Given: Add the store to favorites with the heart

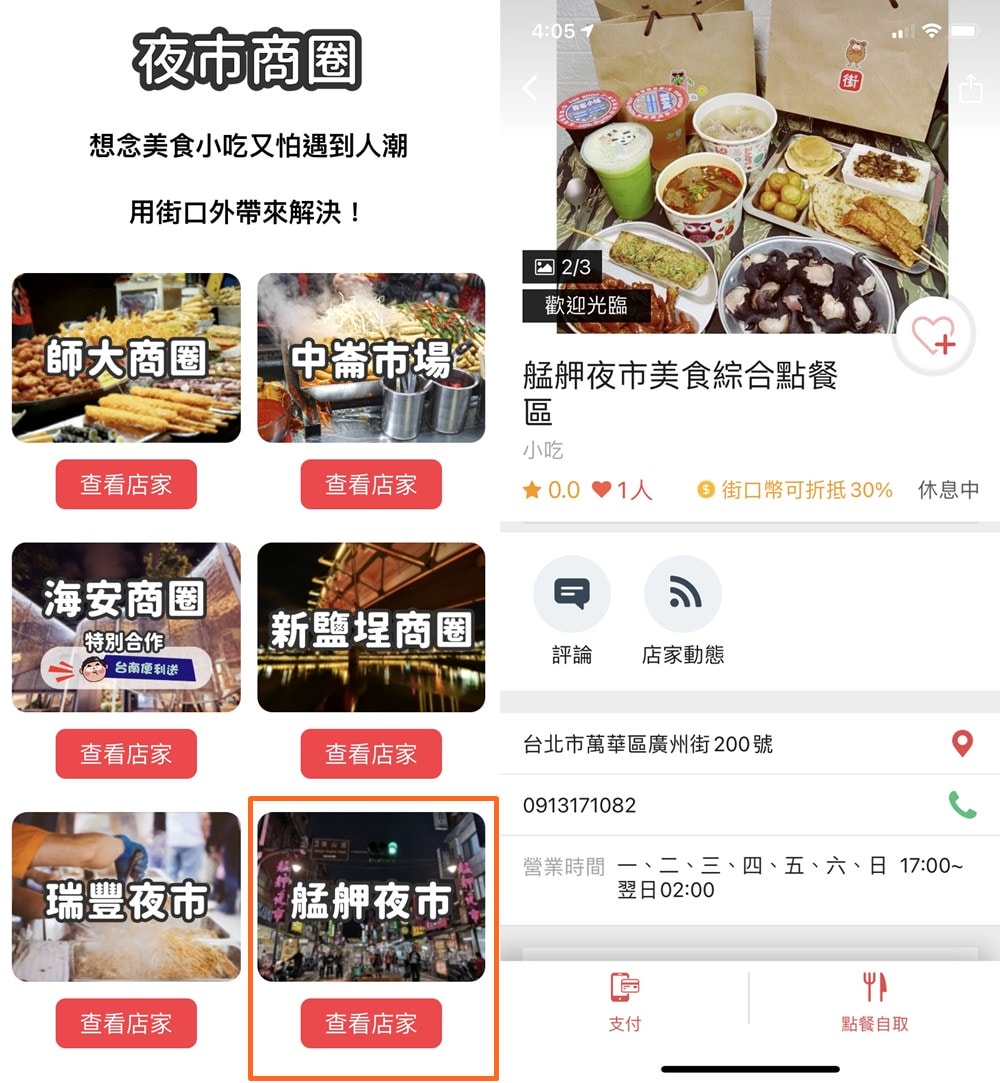Looking at the screenshot, I should [x=934, y=337].
